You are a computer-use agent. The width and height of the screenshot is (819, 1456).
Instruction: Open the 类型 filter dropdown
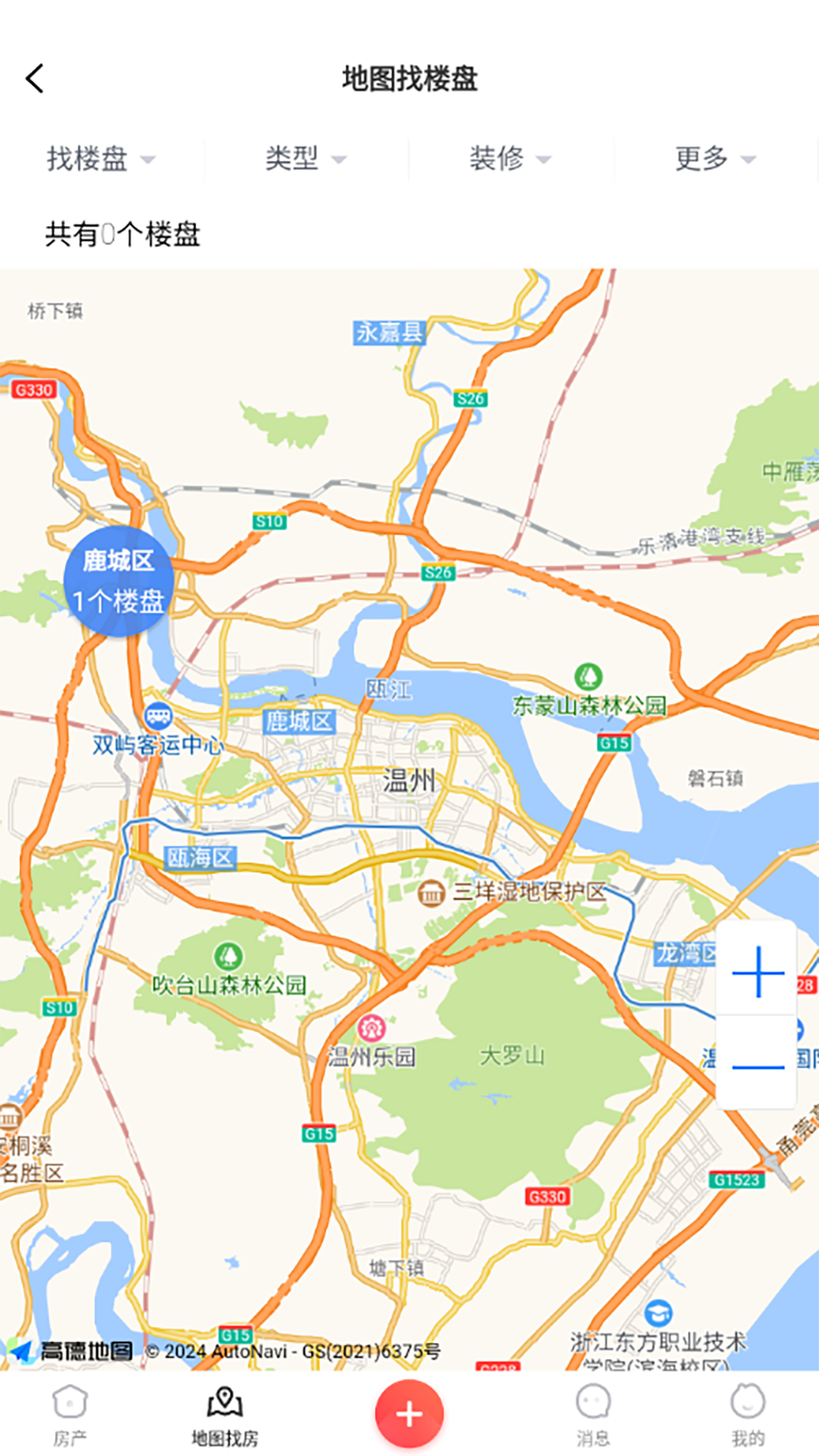306,158
